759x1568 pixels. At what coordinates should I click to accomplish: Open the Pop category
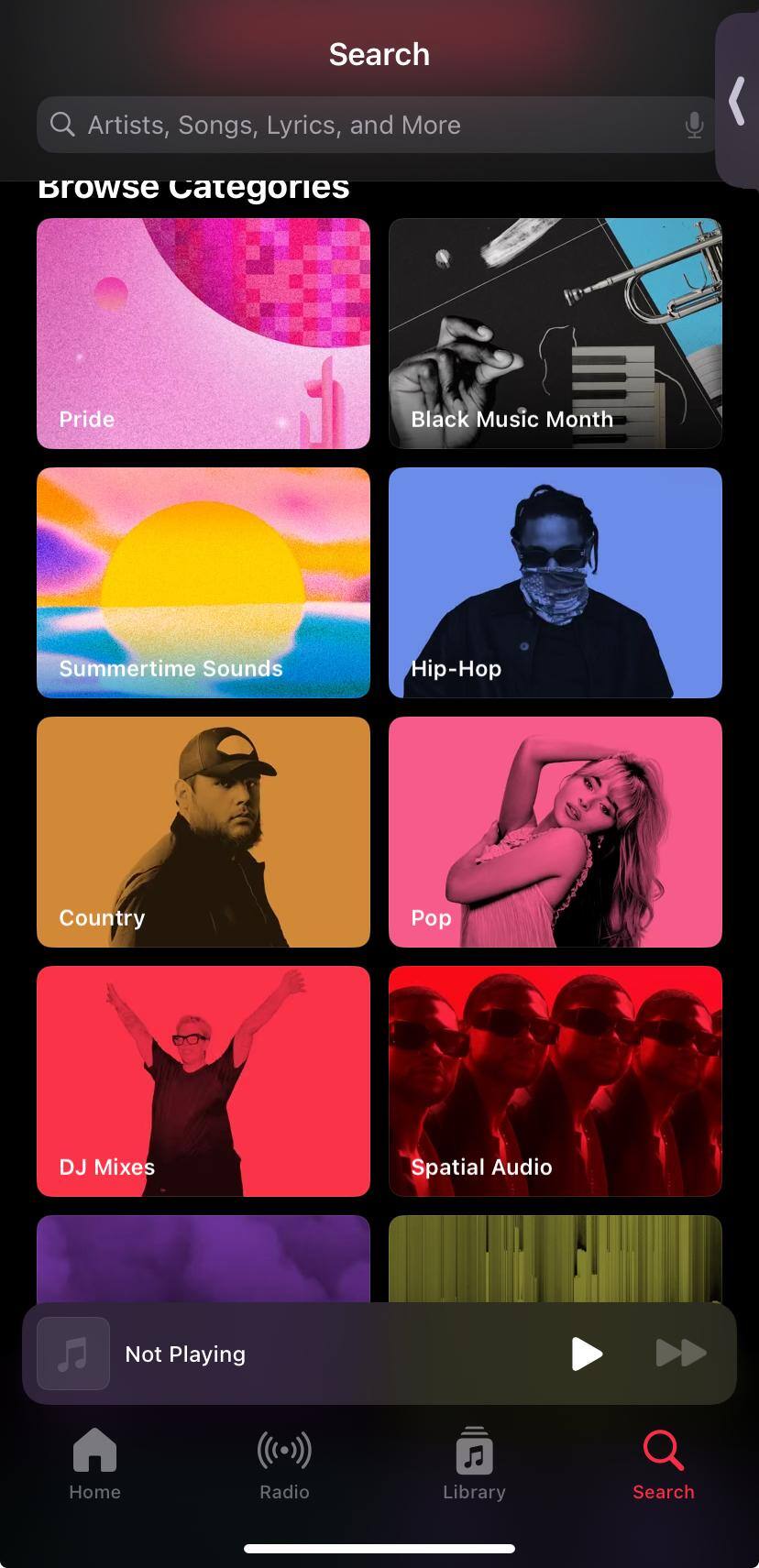tap(555, 832)
